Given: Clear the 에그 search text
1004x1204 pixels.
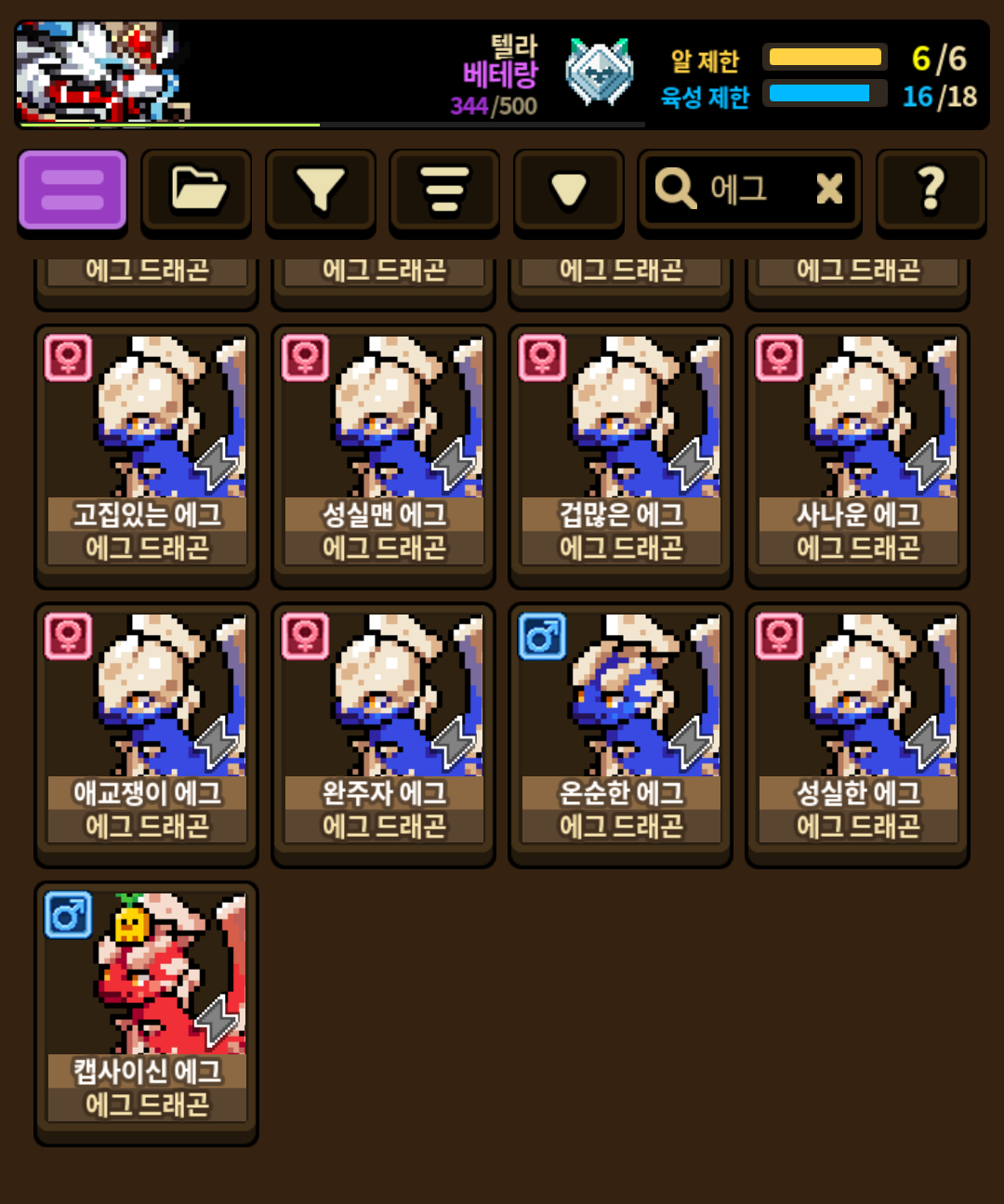Looking at the screenshot, I should pos(829,190).
